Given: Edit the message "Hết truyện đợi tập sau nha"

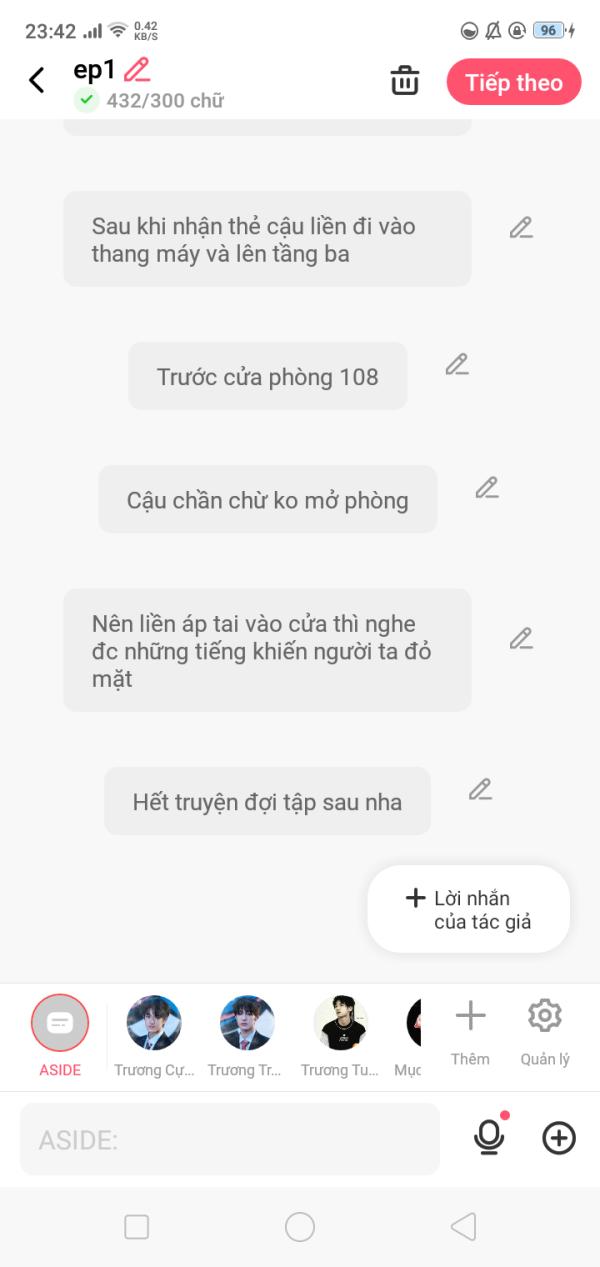Looking at the screenshot, I should tap(481, 790).
